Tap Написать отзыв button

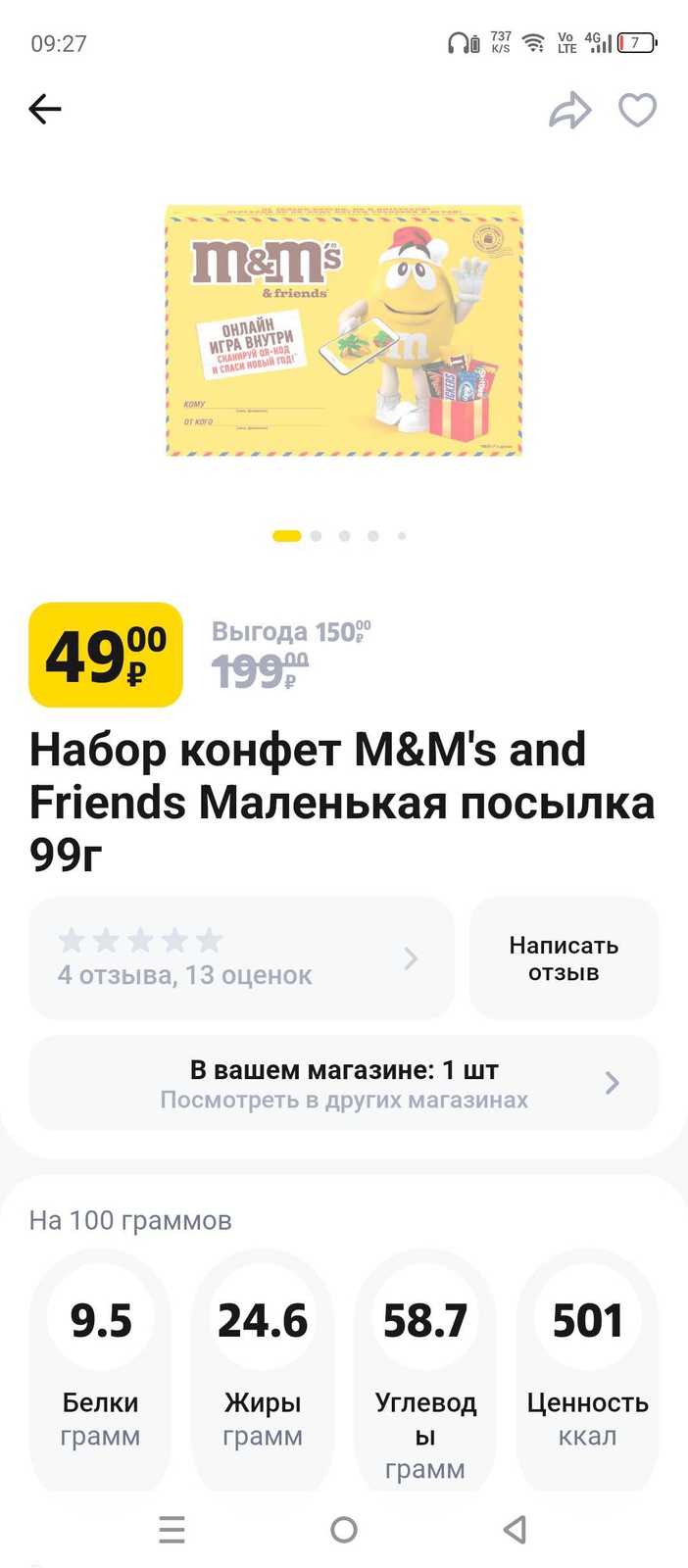[564, 957]
